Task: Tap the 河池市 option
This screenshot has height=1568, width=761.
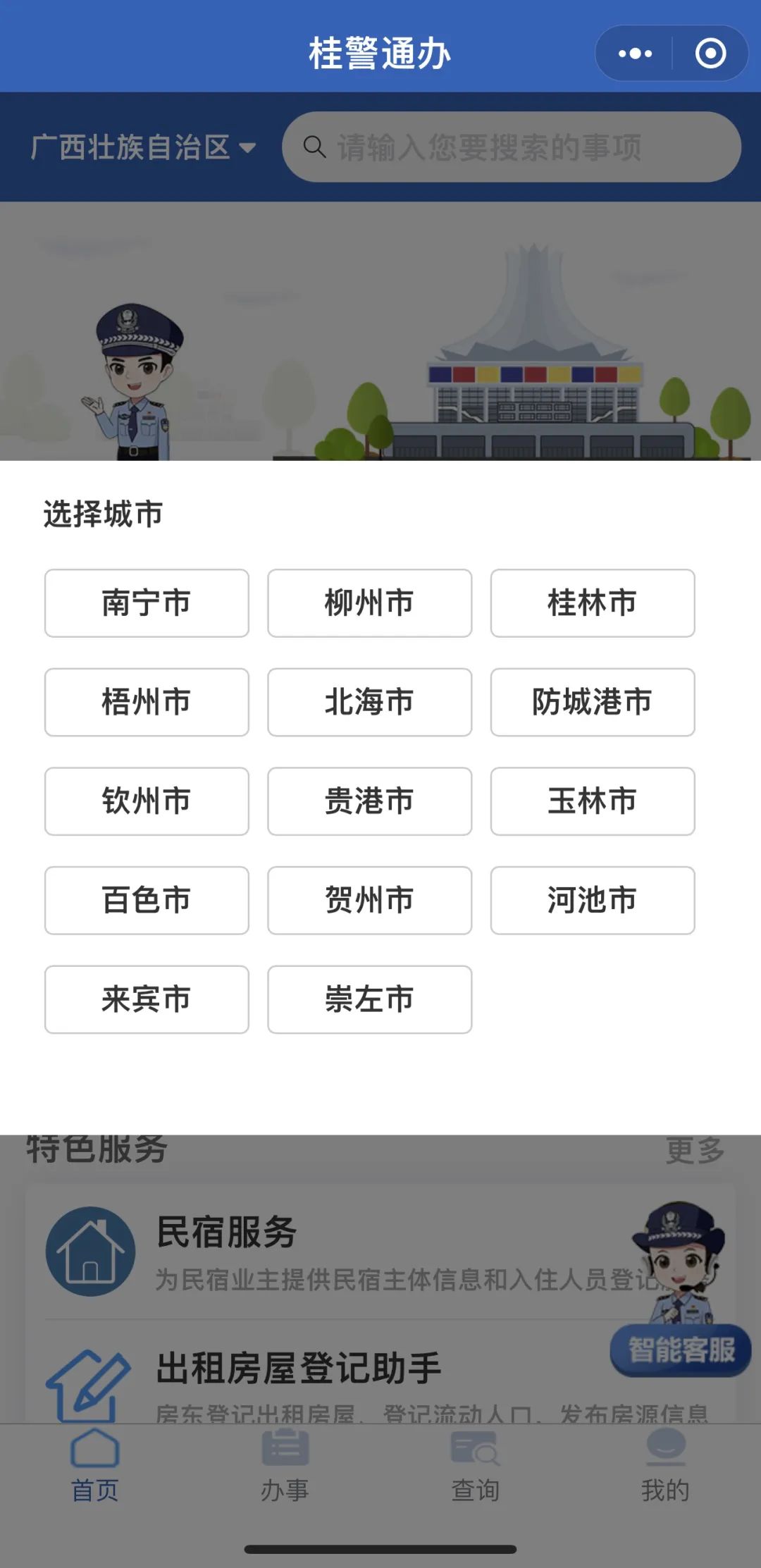Action: point(592,901)
